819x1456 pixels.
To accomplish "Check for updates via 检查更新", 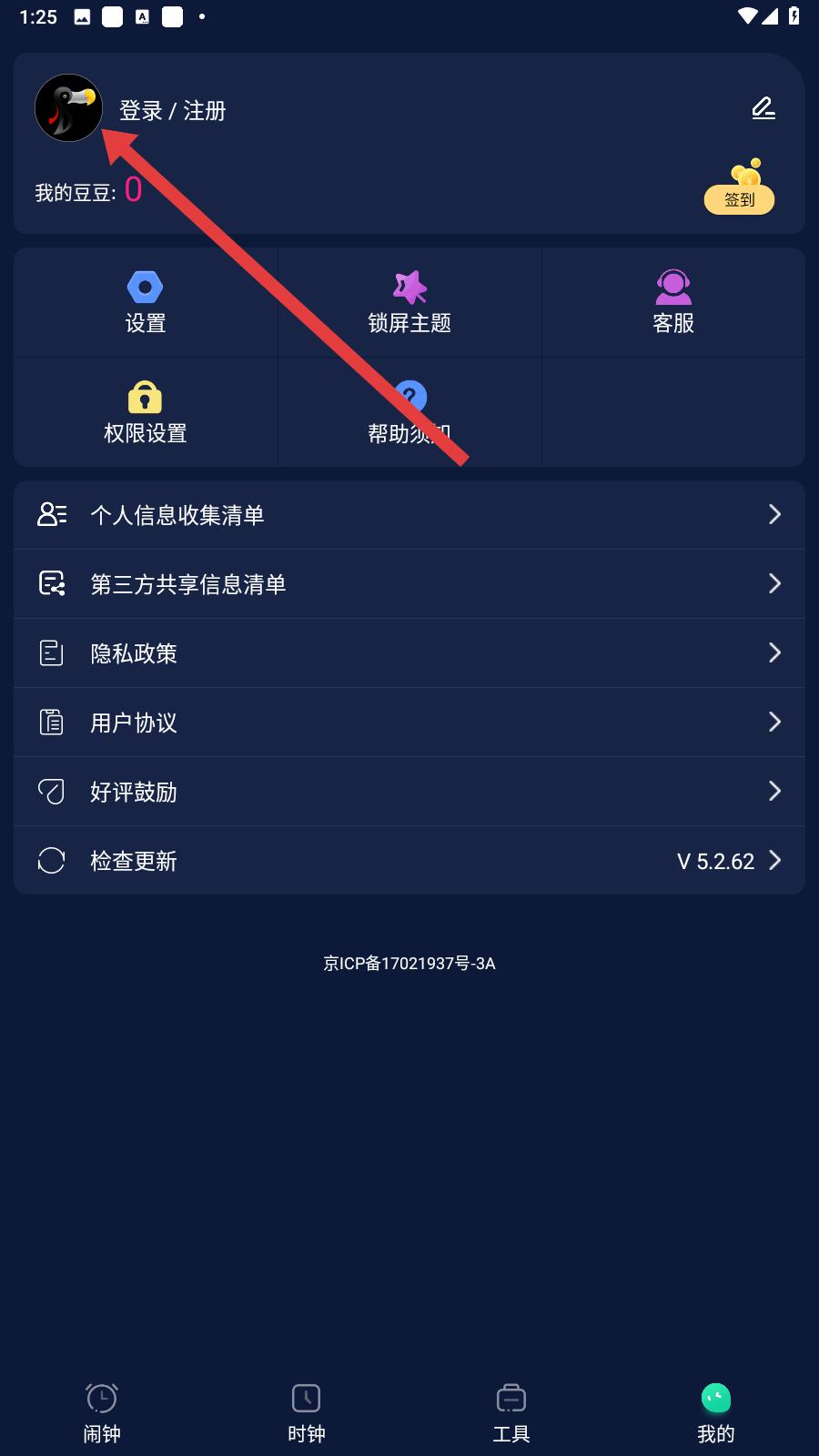I will coord(409,861).
